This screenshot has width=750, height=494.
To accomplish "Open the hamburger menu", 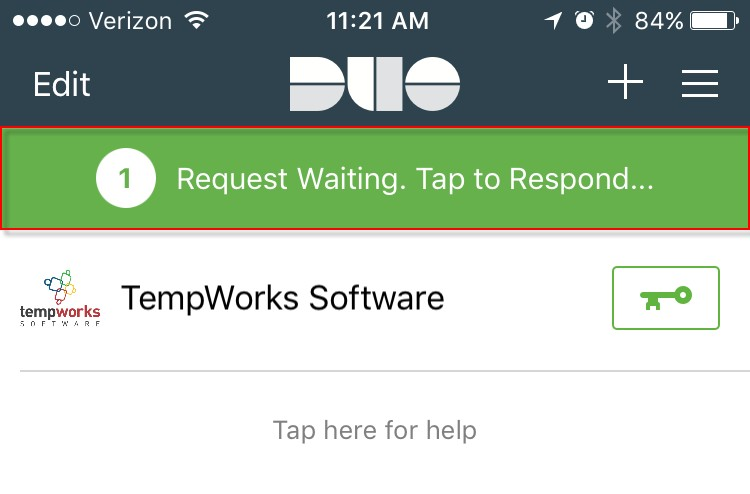I will click(x=700, y=84).
